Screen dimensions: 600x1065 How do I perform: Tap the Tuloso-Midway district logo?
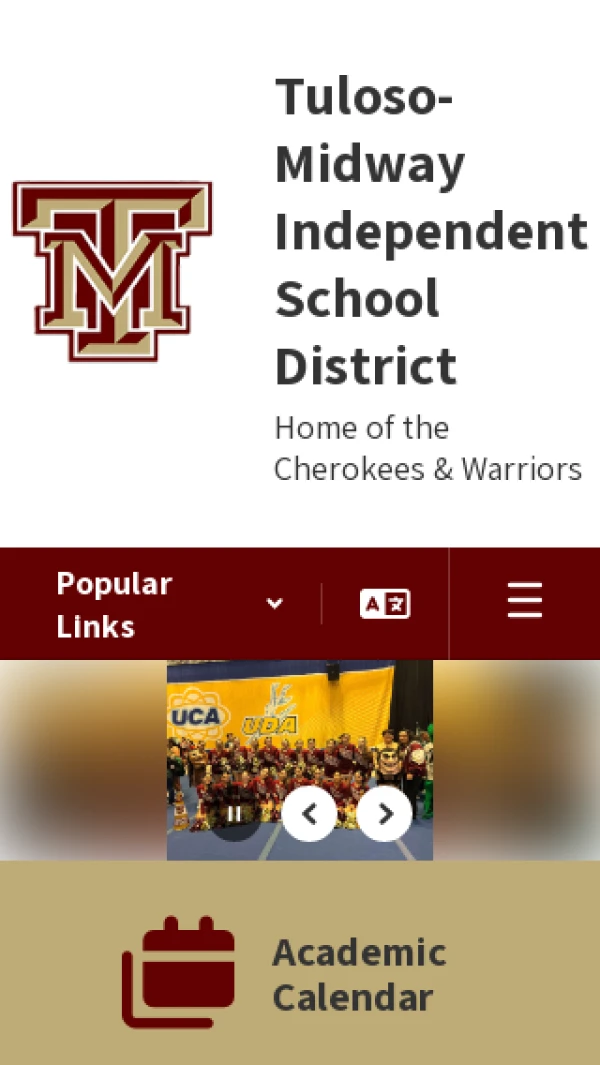coord(112,271)
